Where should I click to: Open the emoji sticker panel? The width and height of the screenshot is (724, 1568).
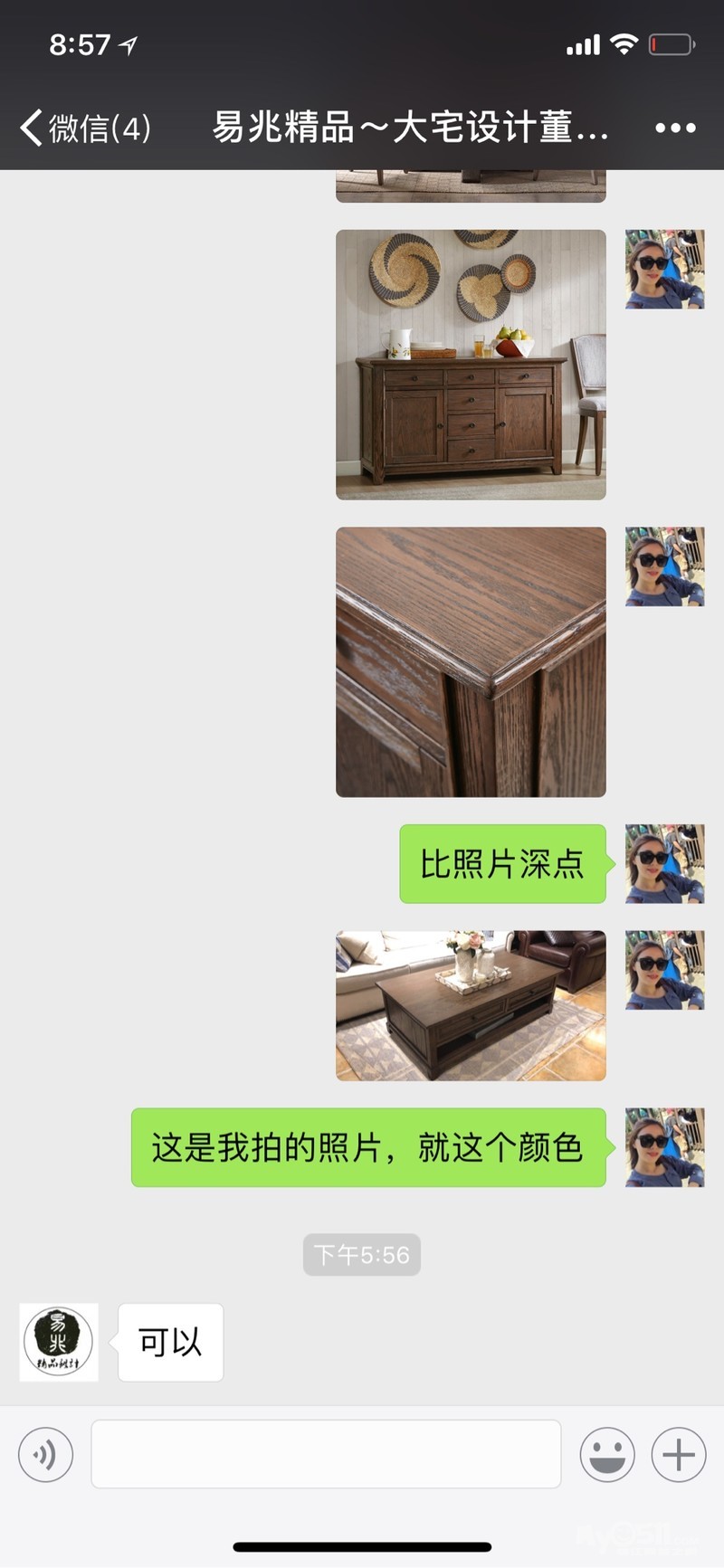click(x=607, y=1455)
